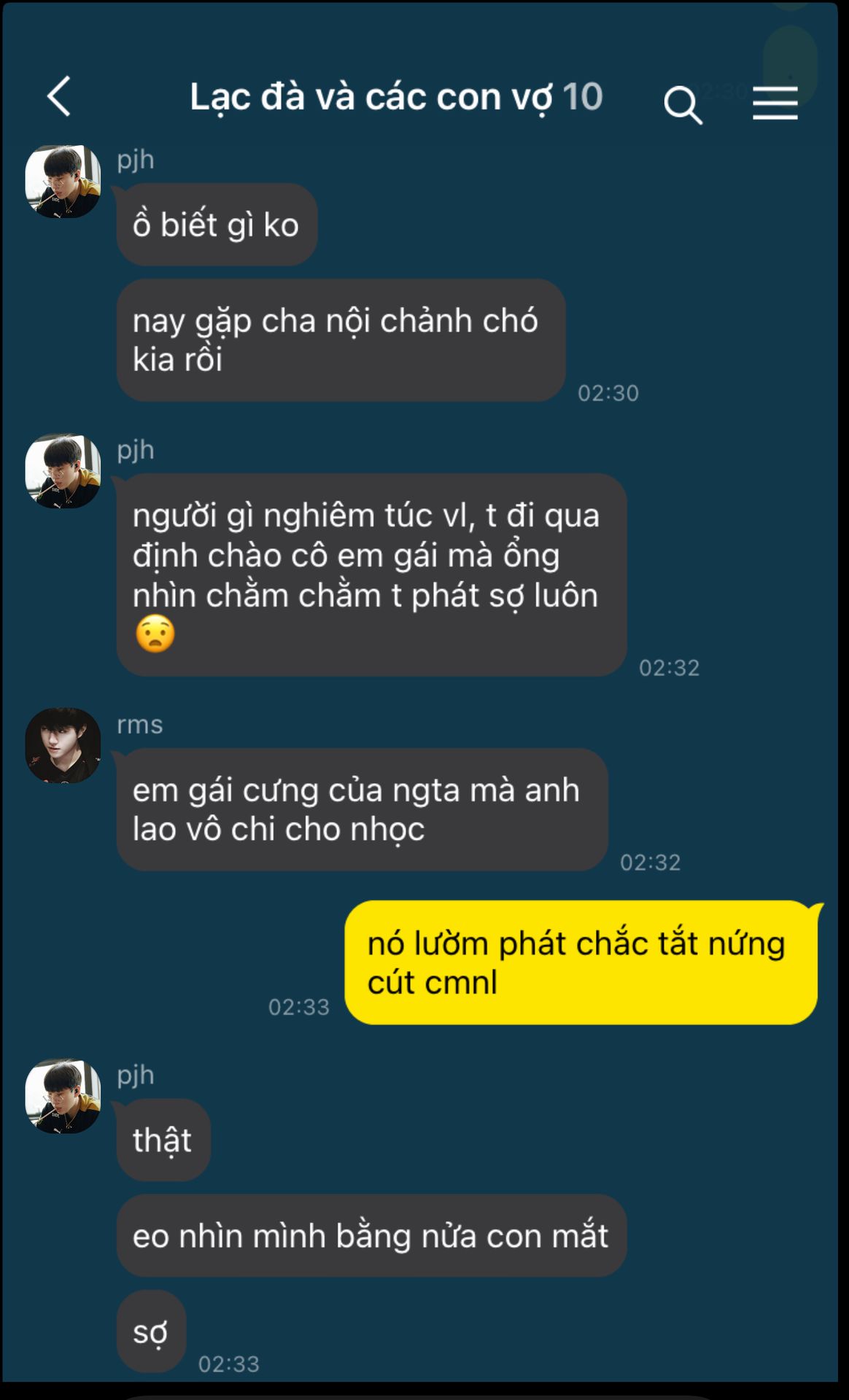Go back from the group chat
Screen dimensions: 849x1400
pos(59,96)
